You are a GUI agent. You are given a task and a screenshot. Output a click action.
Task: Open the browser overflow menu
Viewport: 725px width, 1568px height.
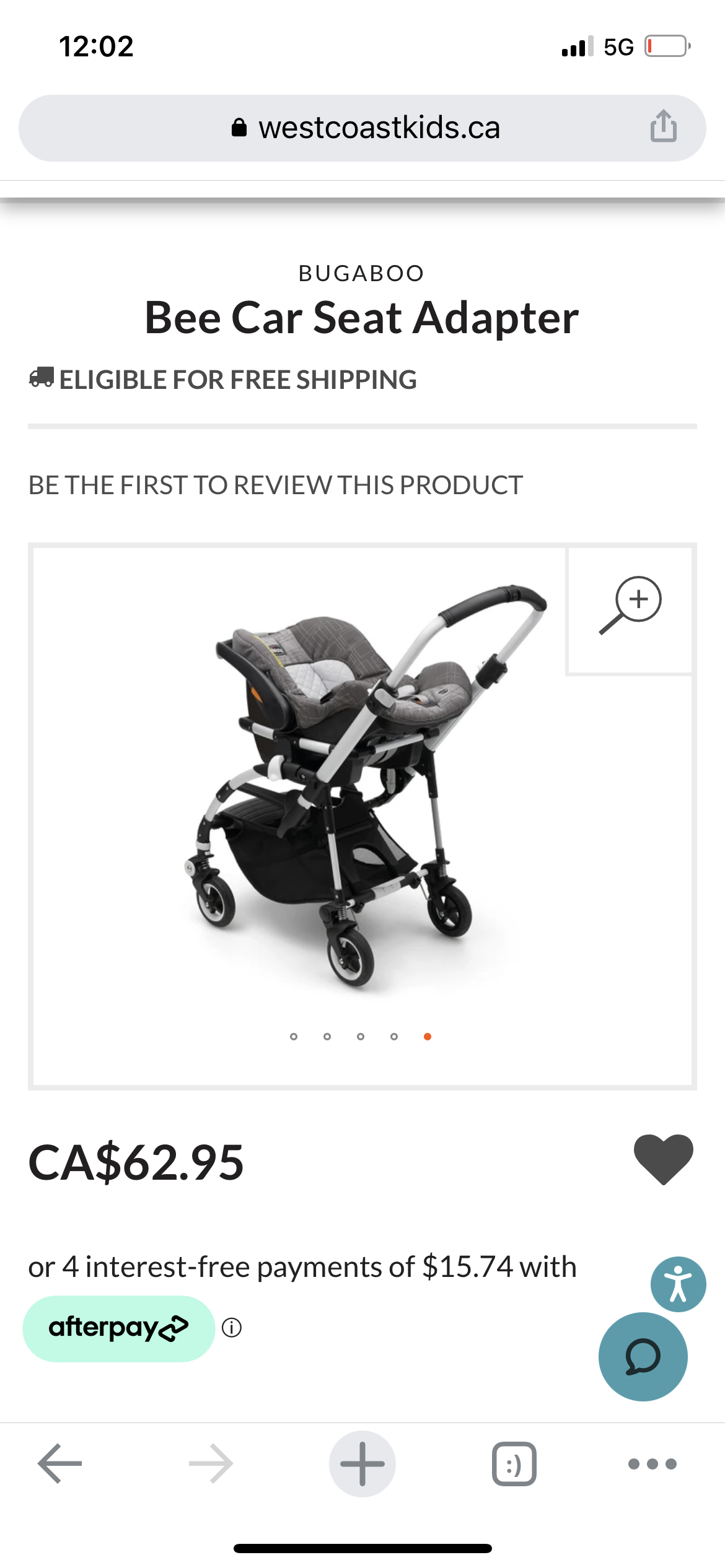[652, 1464]
